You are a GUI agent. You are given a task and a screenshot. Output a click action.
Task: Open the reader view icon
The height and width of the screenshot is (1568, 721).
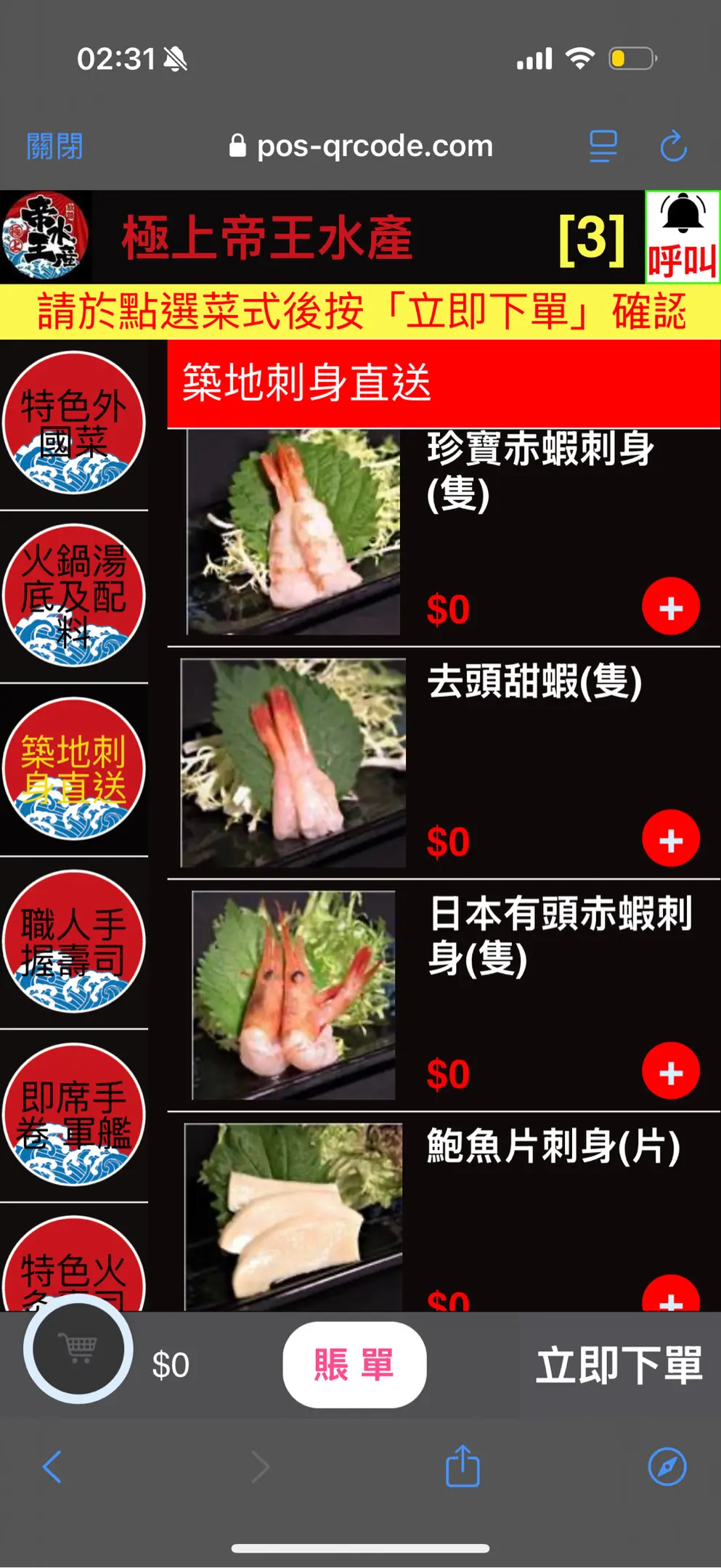603,146
